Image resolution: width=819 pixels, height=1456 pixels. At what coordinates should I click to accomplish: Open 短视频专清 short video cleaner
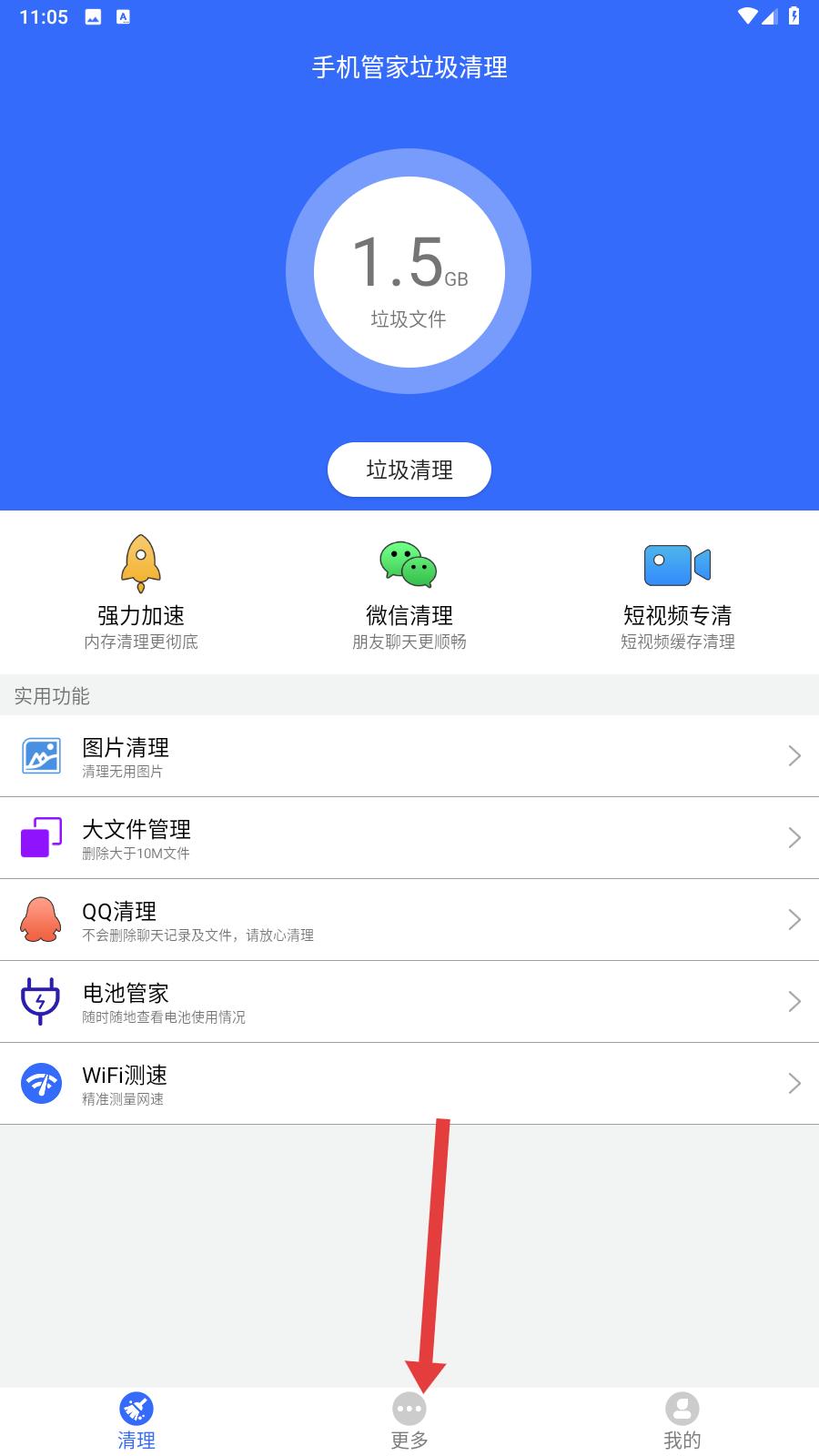pyautogui.click(x=678, y=592)
